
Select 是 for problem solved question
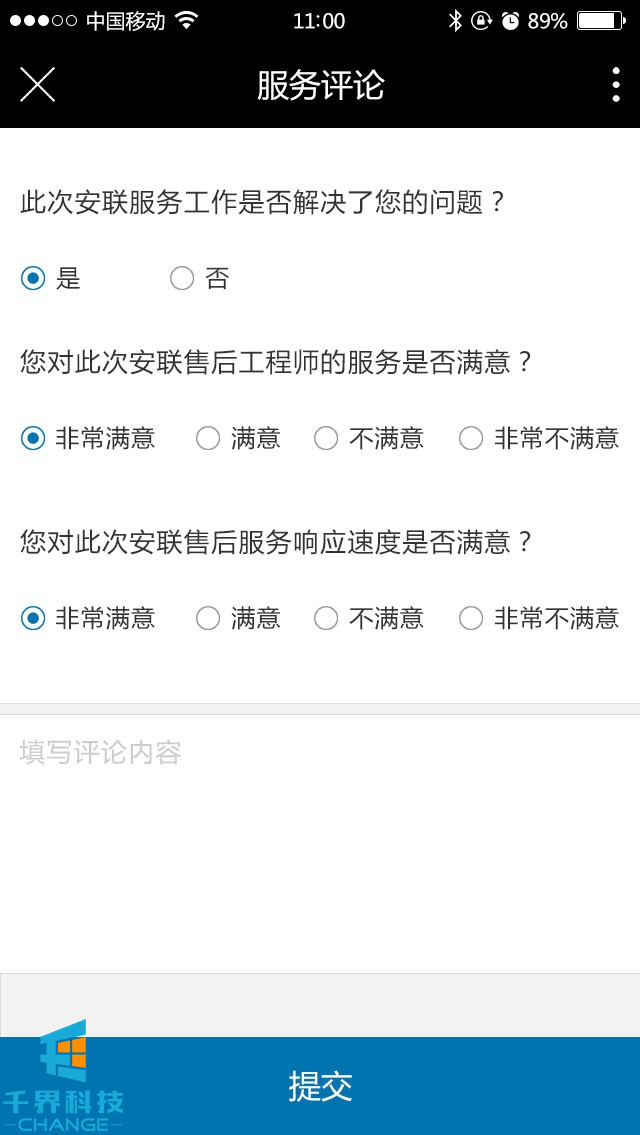(x=33, y=278)
